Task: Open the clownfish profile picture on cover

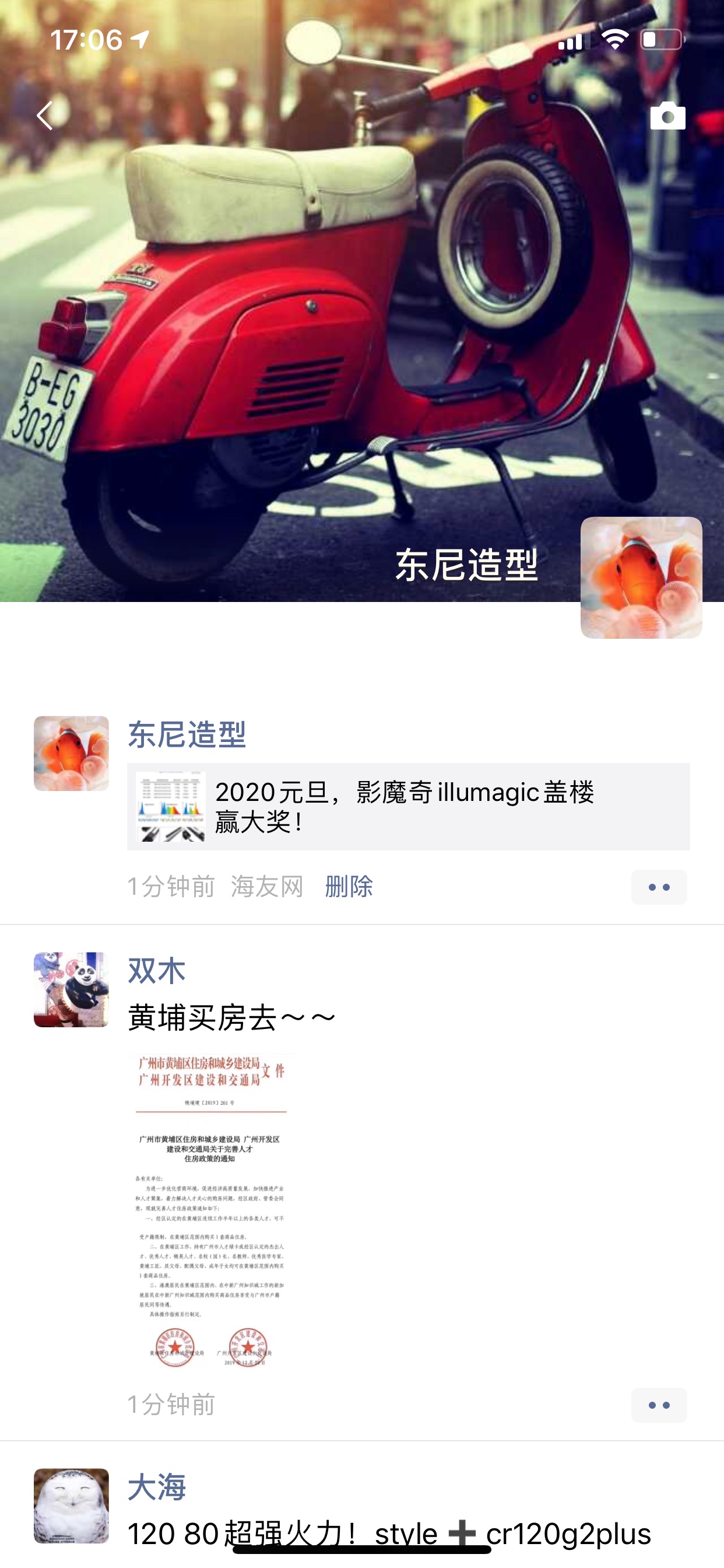Action: pyautogui.click(x=641, y=577)
